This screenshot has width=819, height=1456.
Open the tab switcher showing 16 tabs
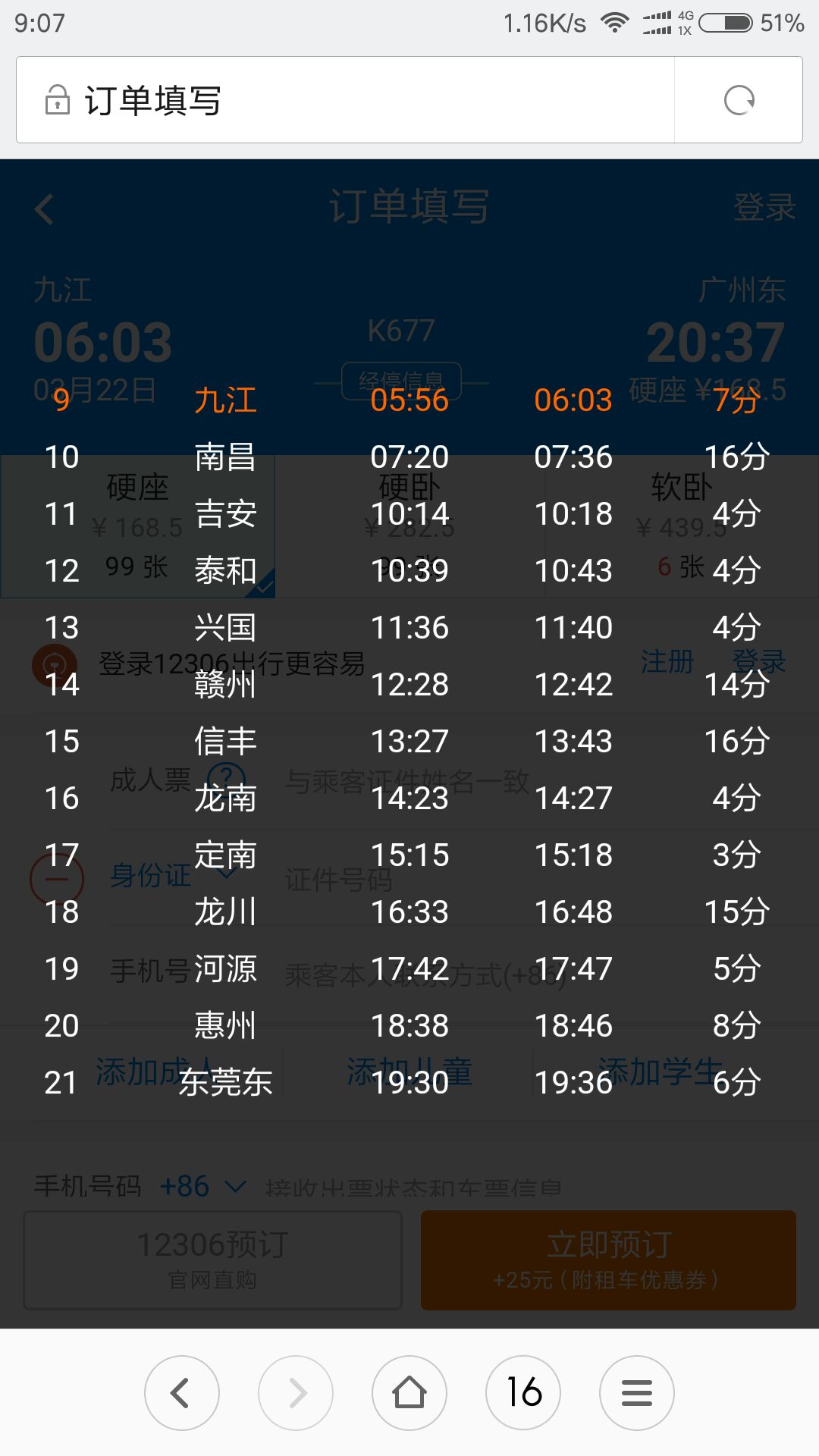tap(523, 1393)
